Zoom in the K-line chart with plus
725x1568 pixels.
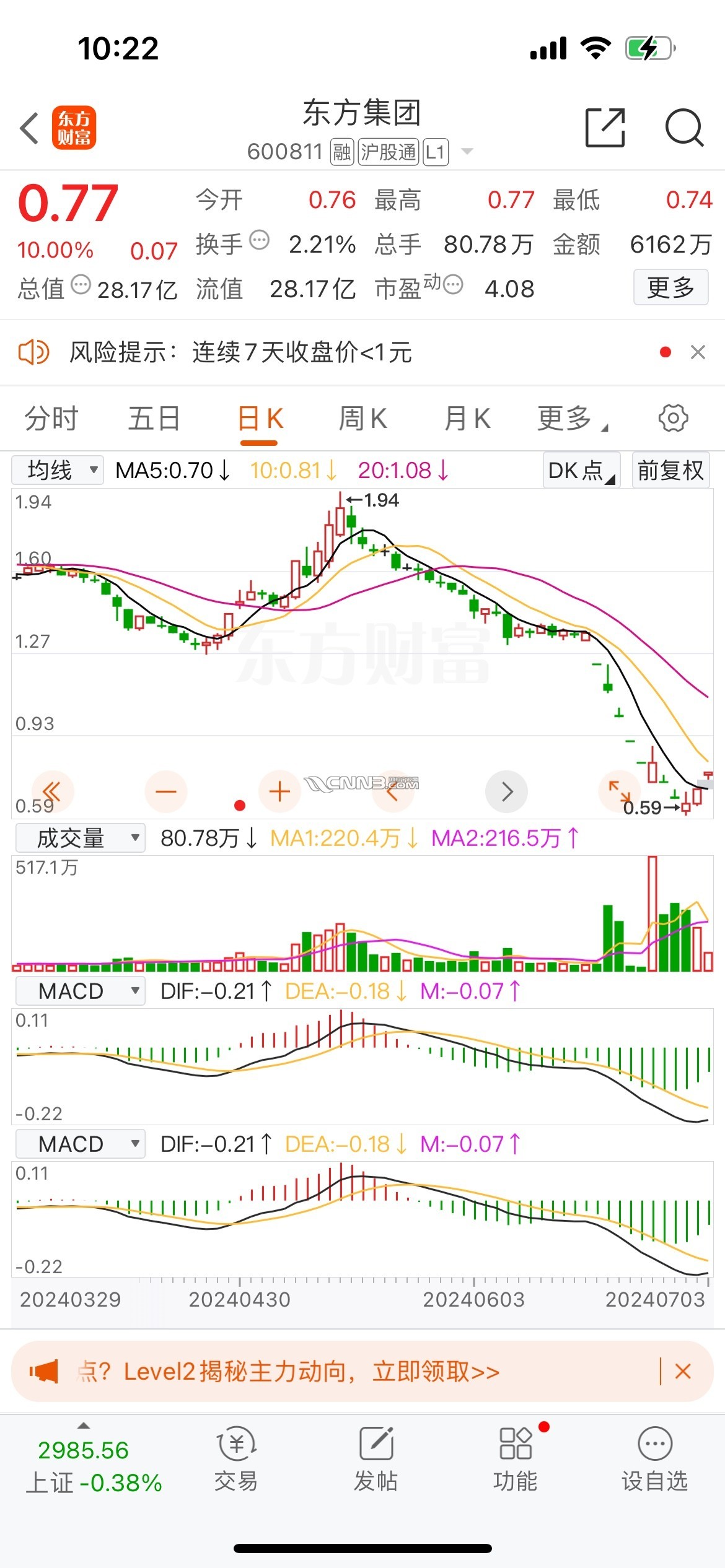[279, 791]
